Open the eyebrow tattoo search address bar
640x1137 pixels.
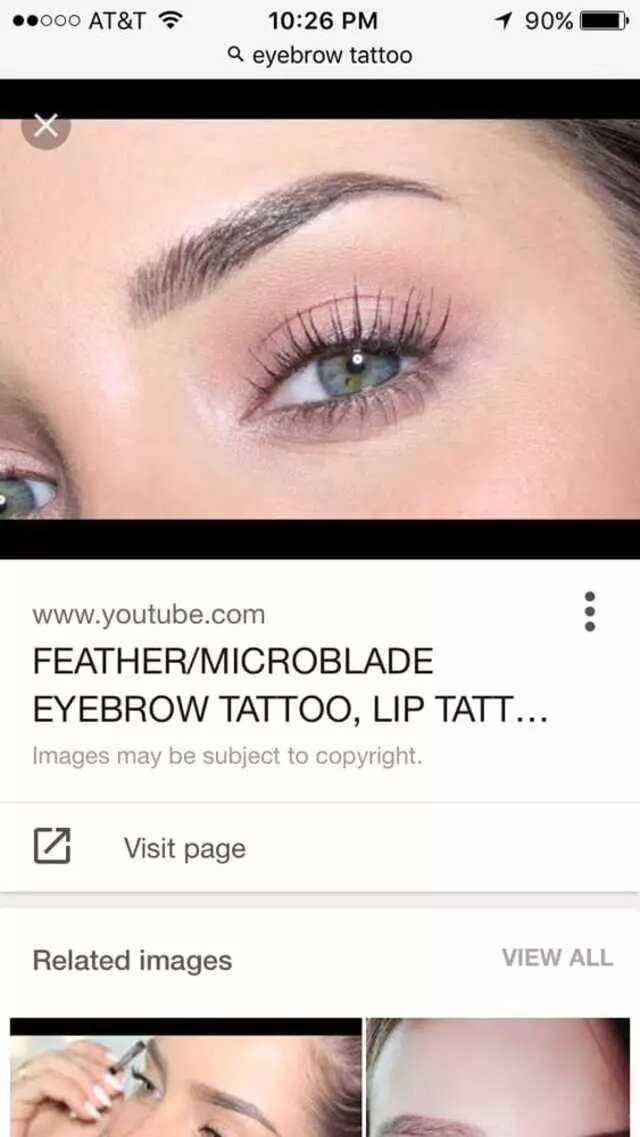[x=320, y=55]
